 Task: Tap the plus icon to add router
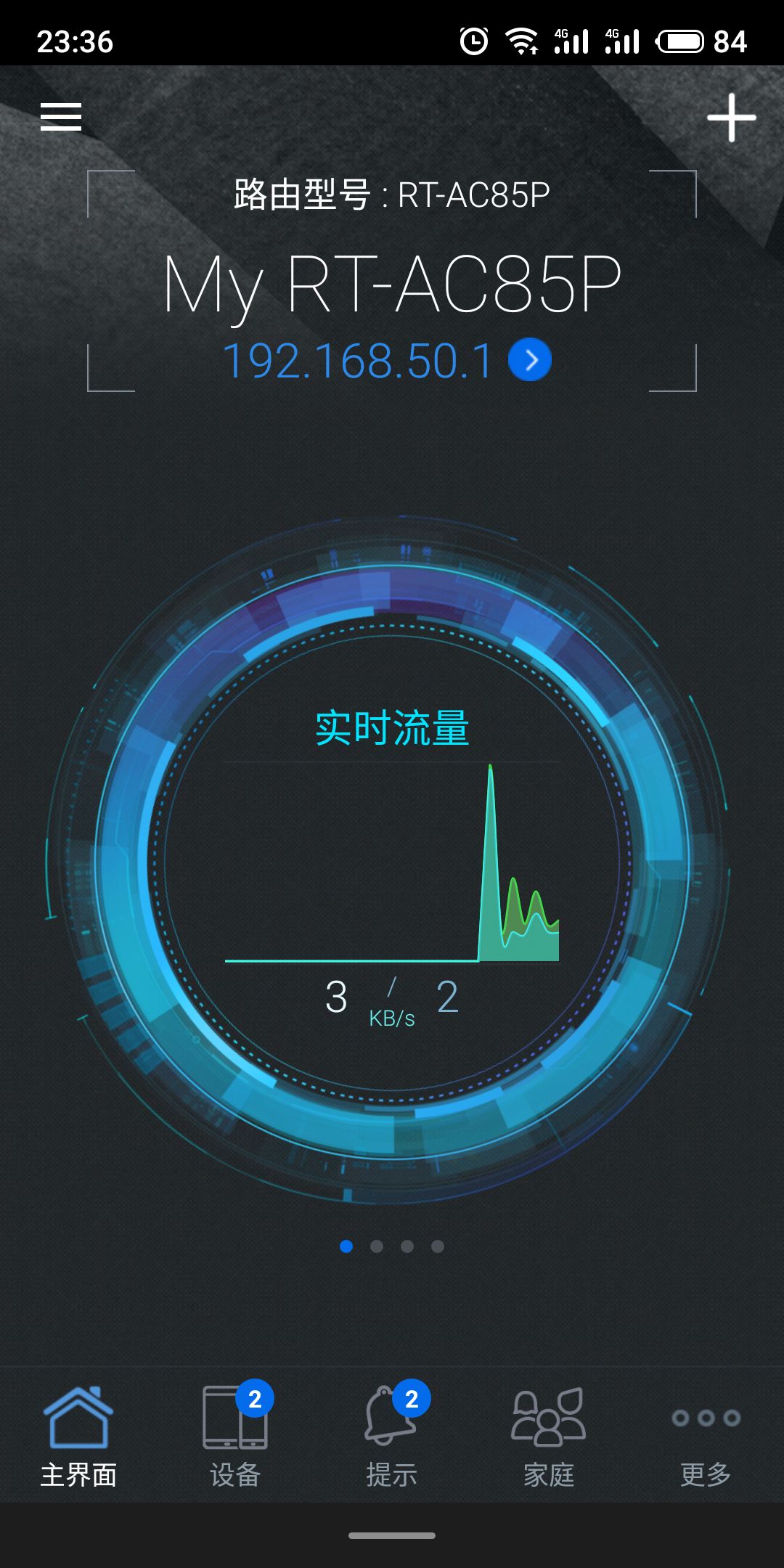pyautogui.click(x=731, y=118)
